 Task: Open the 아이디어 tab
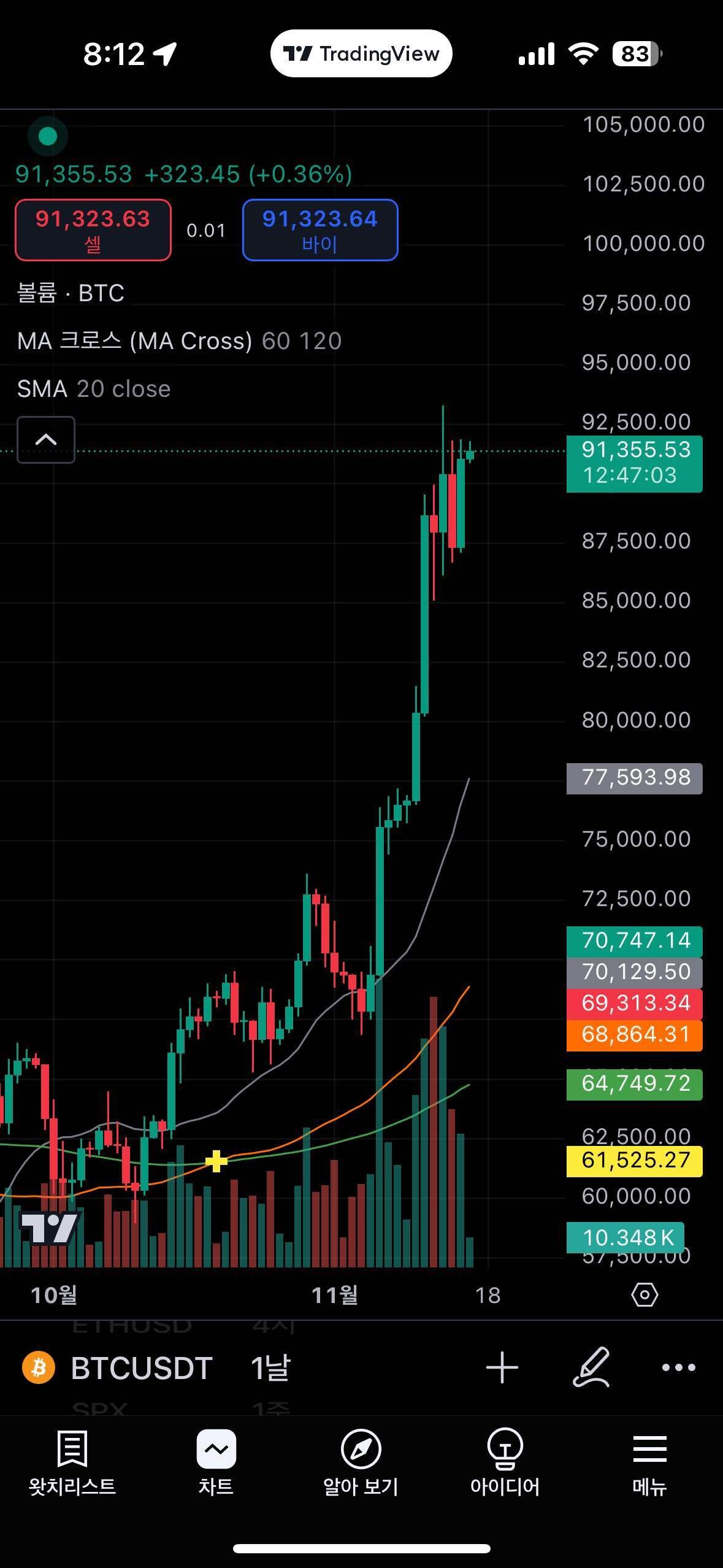(505, 1462)
